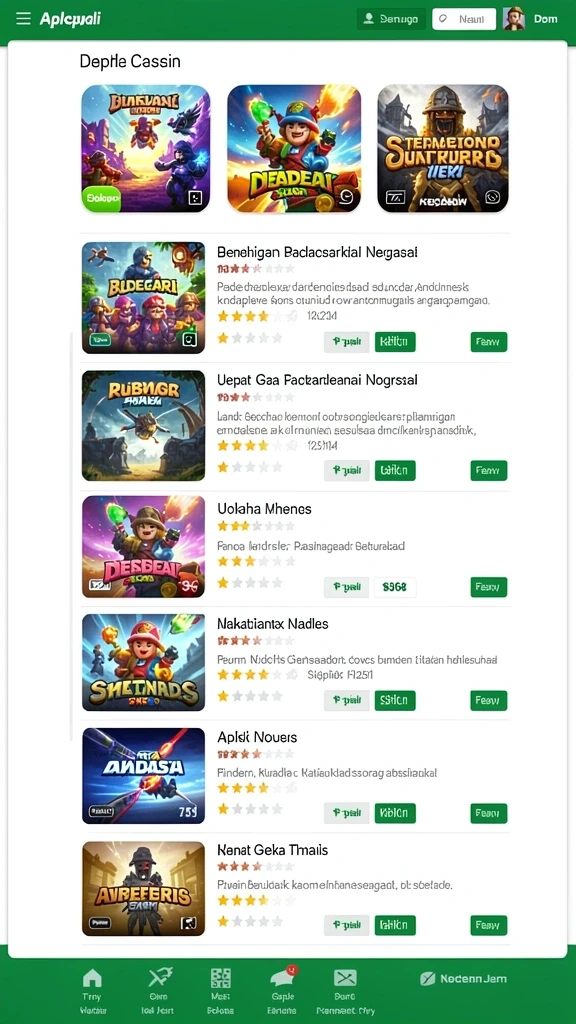576x1024 pixels.
Task: Open the Dom profile avatar
Action: 514,19
